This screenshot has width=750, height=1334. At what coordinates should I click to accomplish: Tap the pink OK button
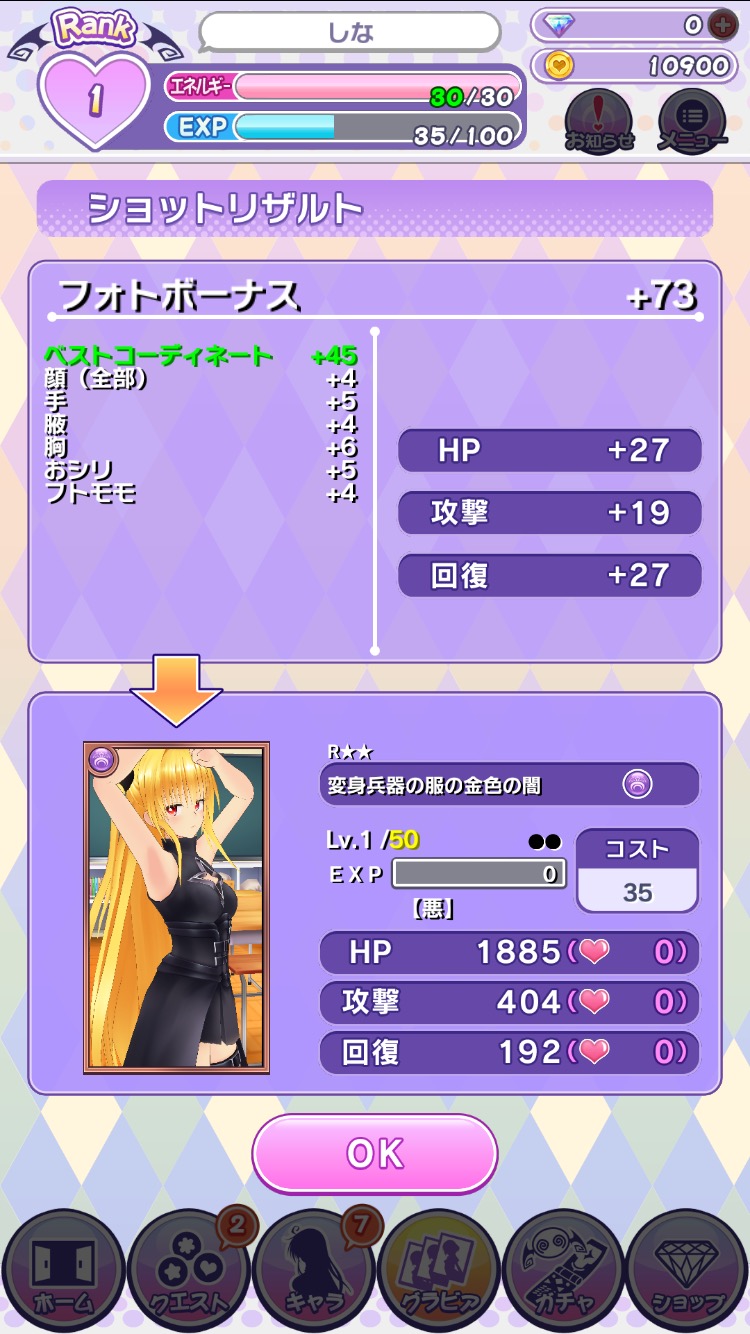coord(375,1153)
